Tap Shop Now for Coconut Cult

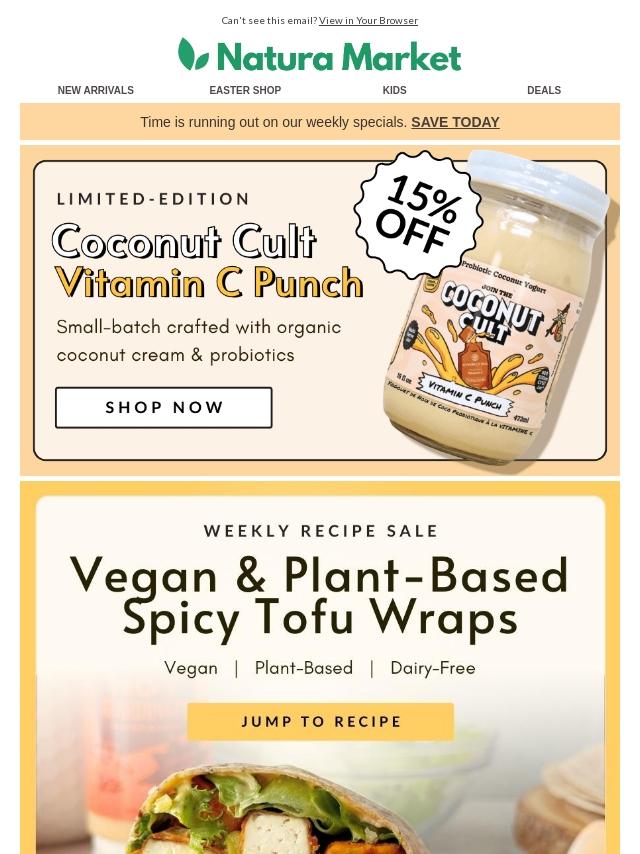click(x=164, y=407)
